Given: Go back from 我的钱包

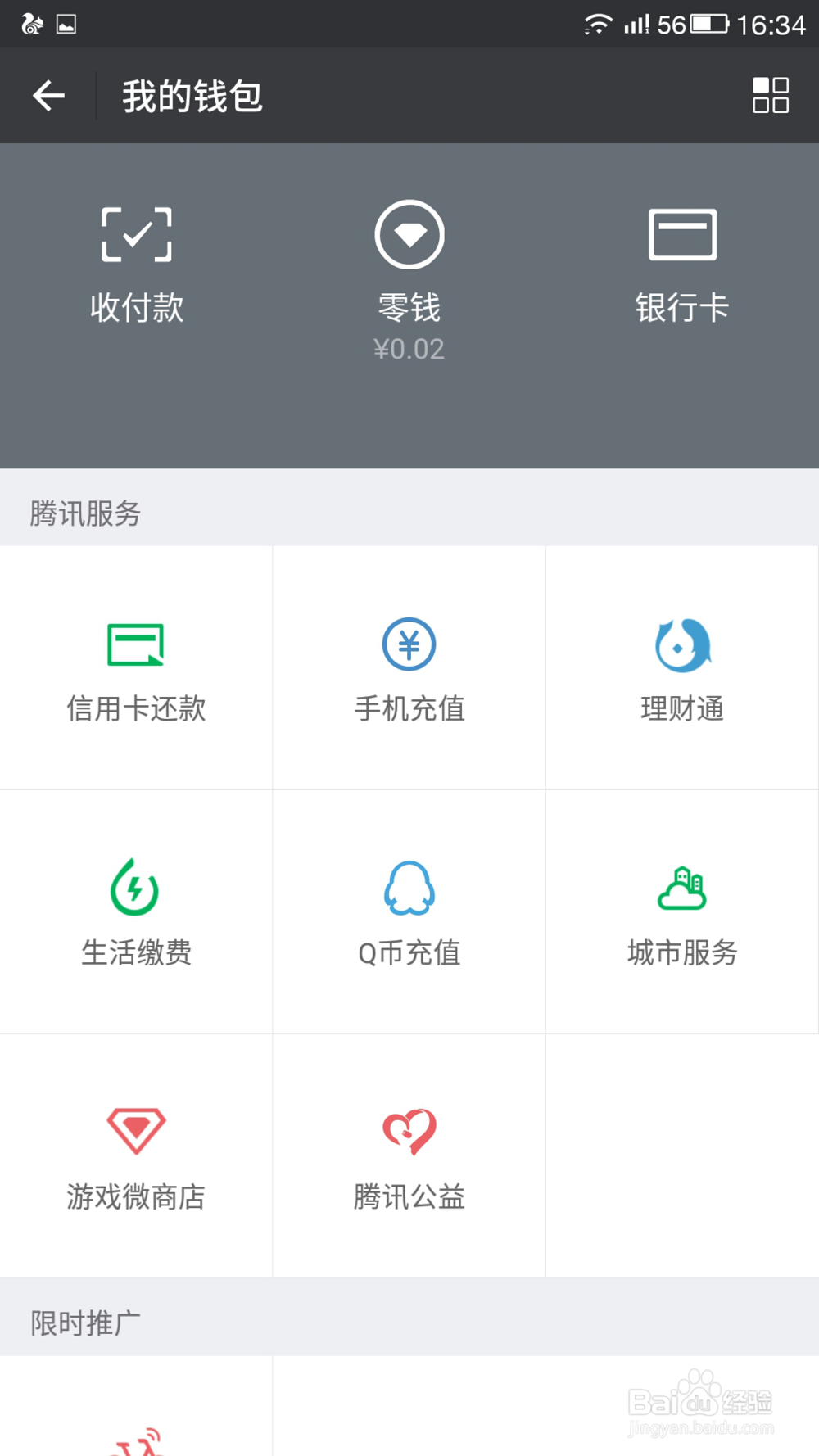Looking at the screenshot, I should coord(49,96).
